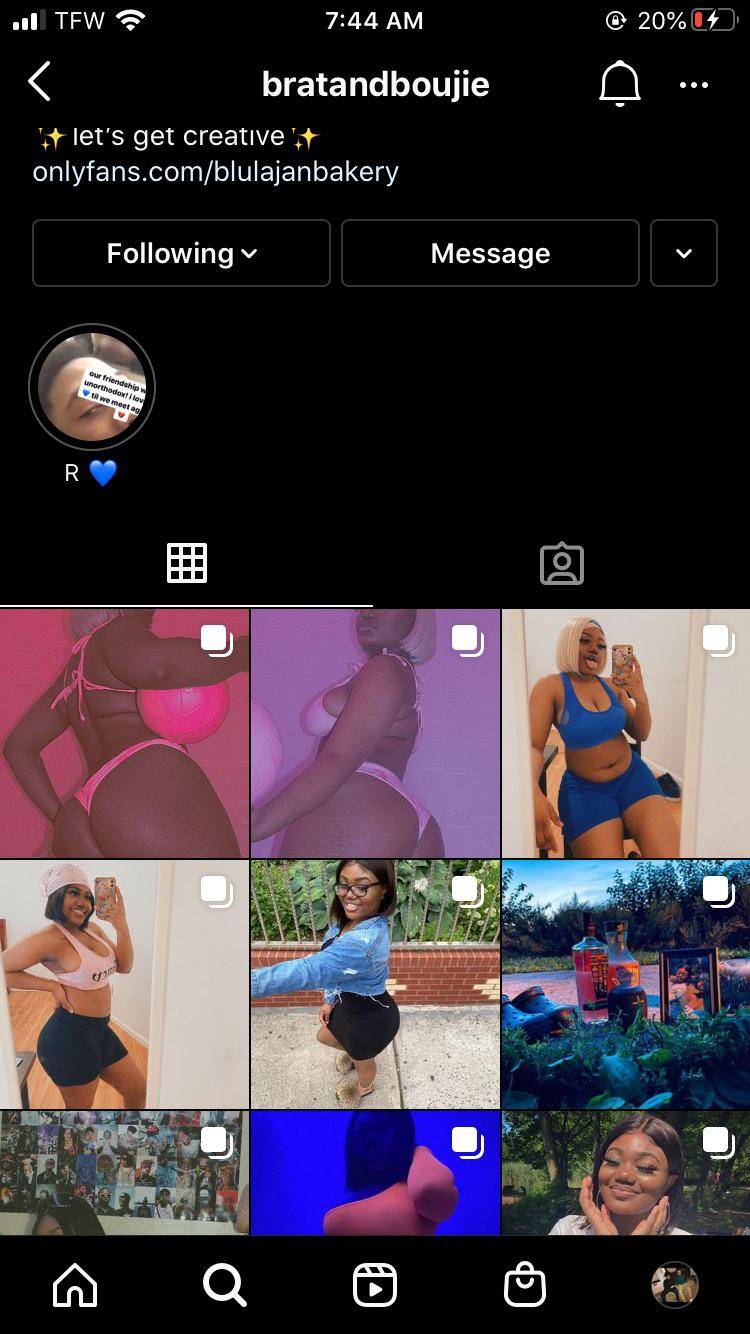This screenshot has width=750, height=1334.
Task: Open the photo collage wall post
Action: pyautogui.click(x=124, y=1172)
